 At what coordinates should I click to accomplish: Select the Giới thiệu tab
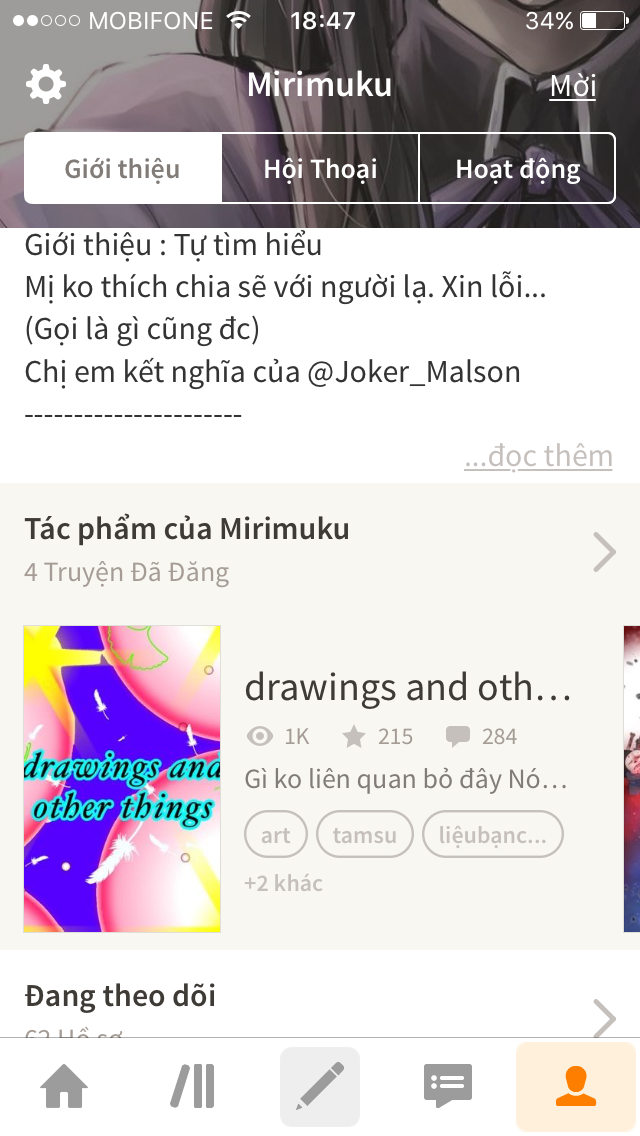(123, 168)
